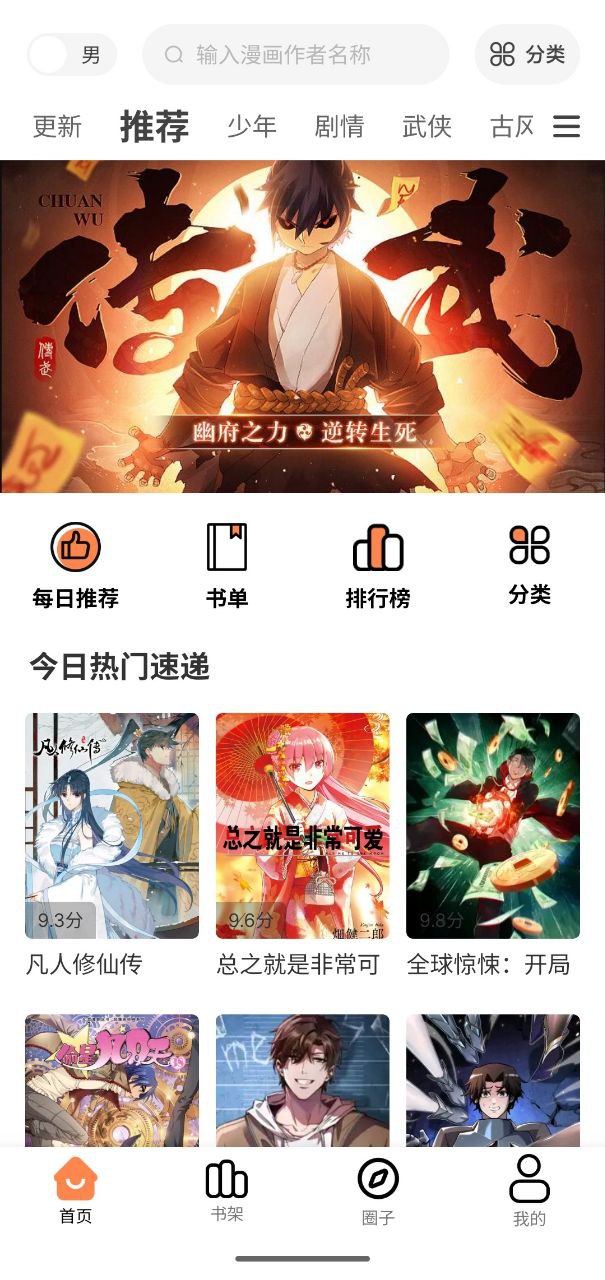
Task: Go to the 圈子 community tab
Action: tap(378, 1192)
